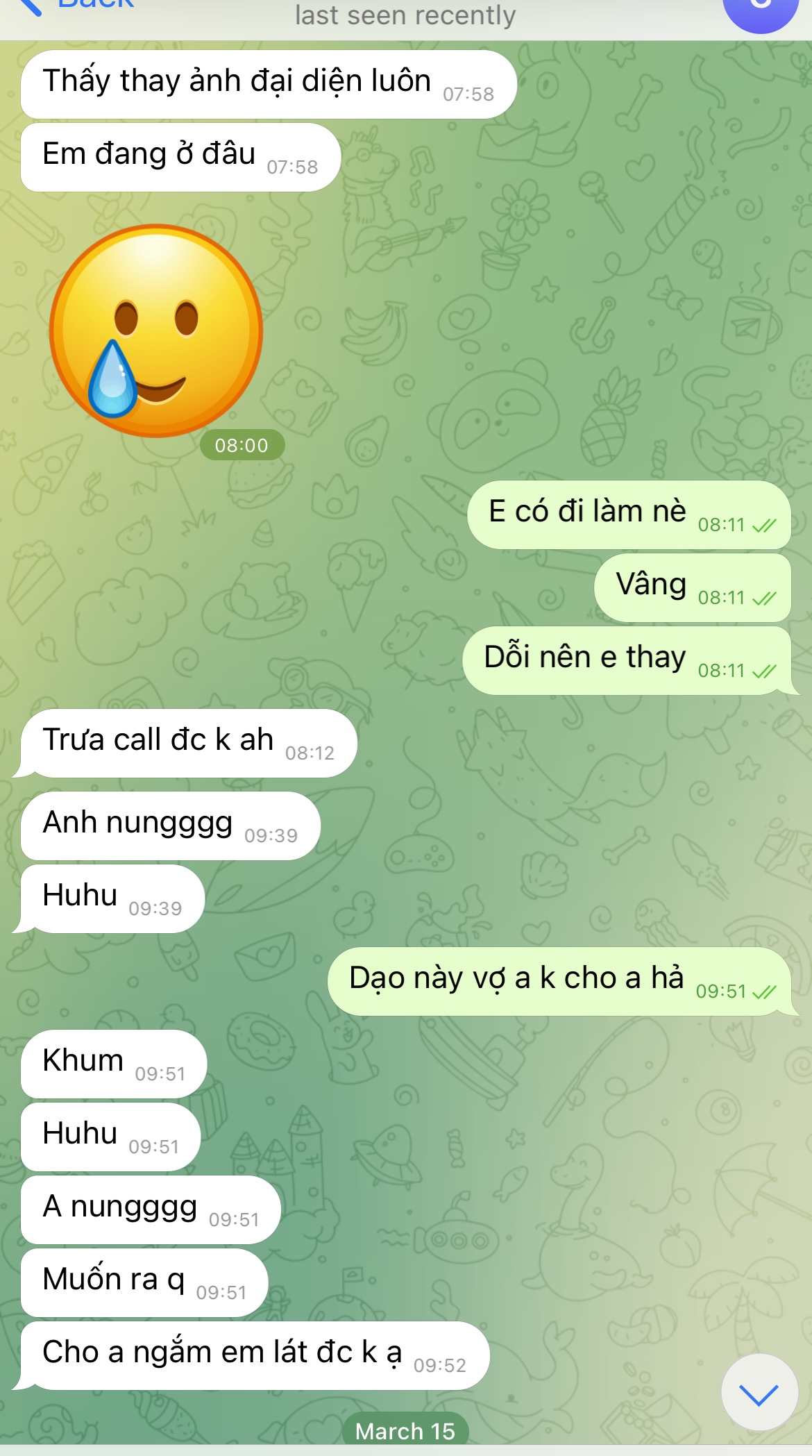812x1456 pixels.
Task: Jump to the latest messages
Action: click(759, 1392)
